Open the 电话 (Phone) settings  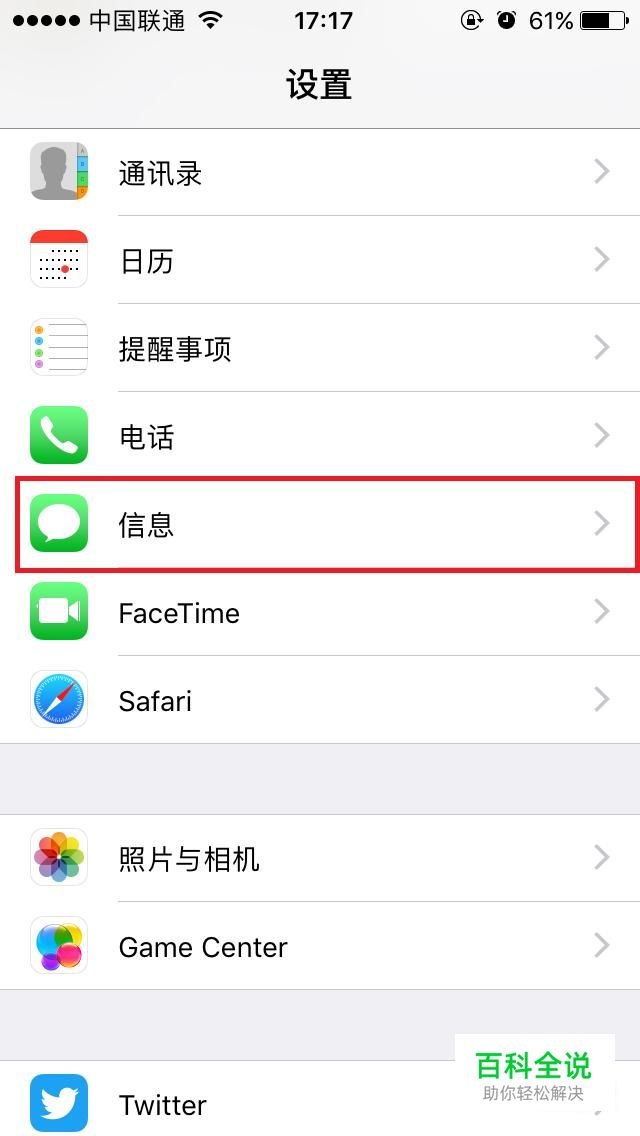(320, 436)
